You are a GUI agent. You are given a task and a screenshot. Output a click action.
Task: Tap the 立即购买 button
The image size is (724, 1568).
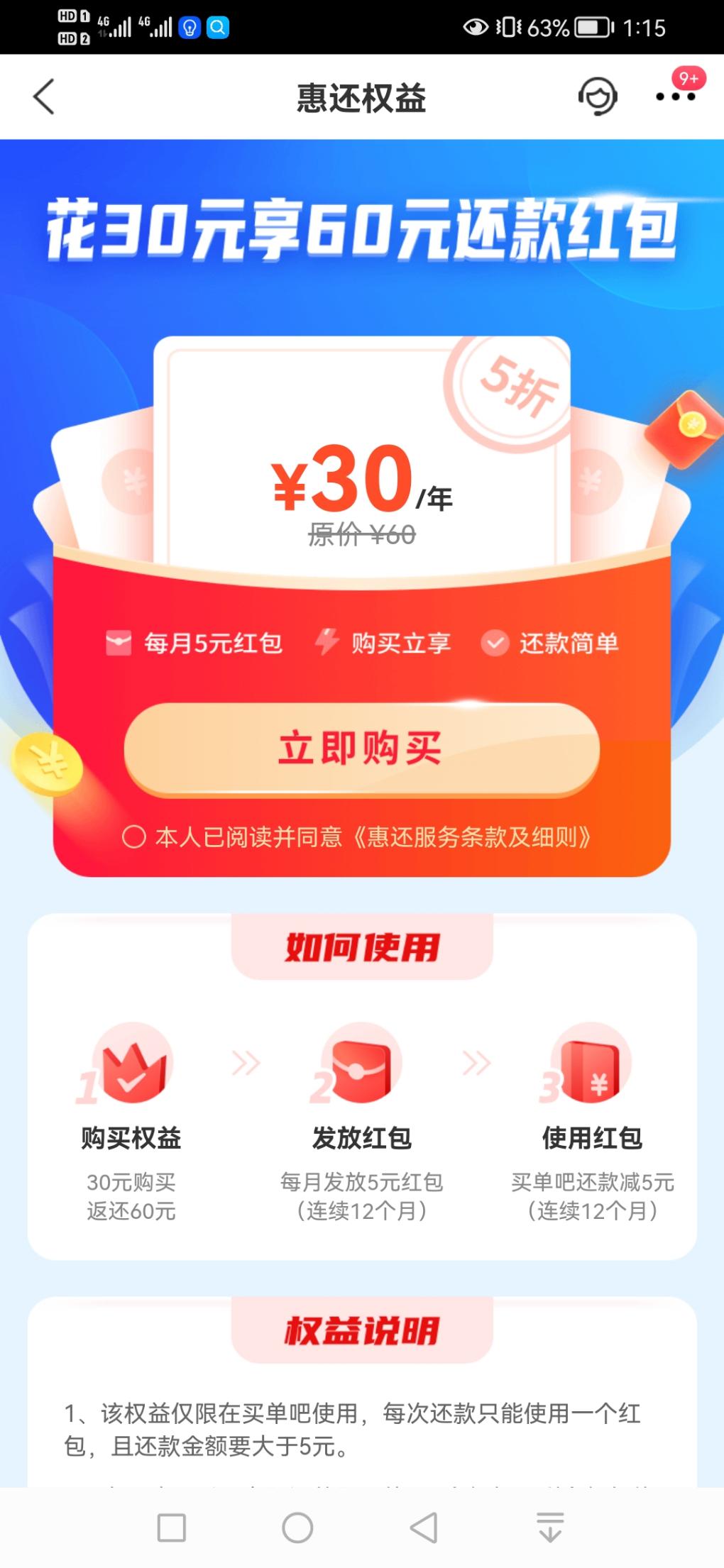(x=362, y=749)
